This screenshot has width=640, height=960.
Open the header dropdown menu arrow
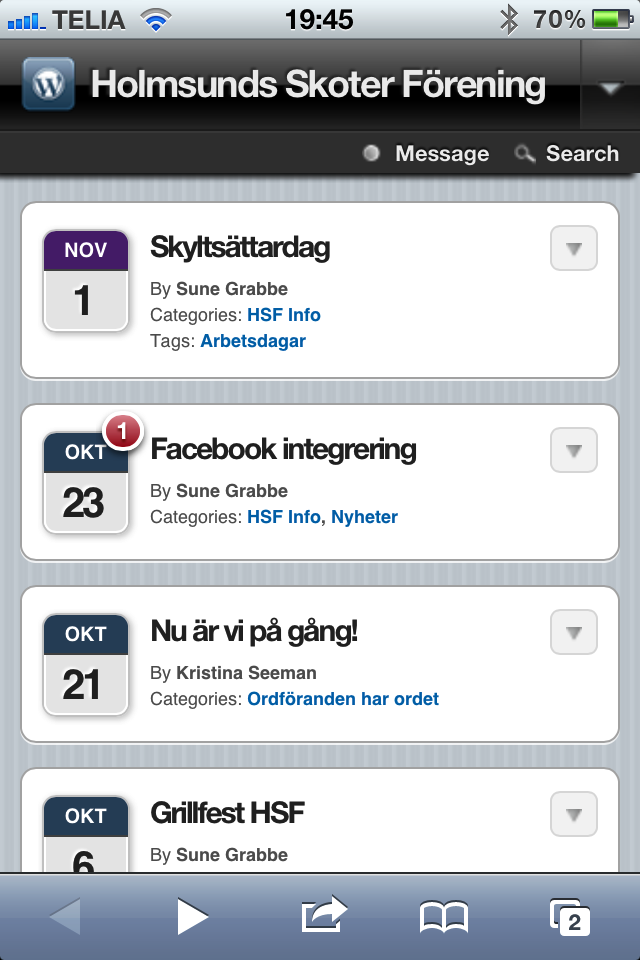[611, 88]
